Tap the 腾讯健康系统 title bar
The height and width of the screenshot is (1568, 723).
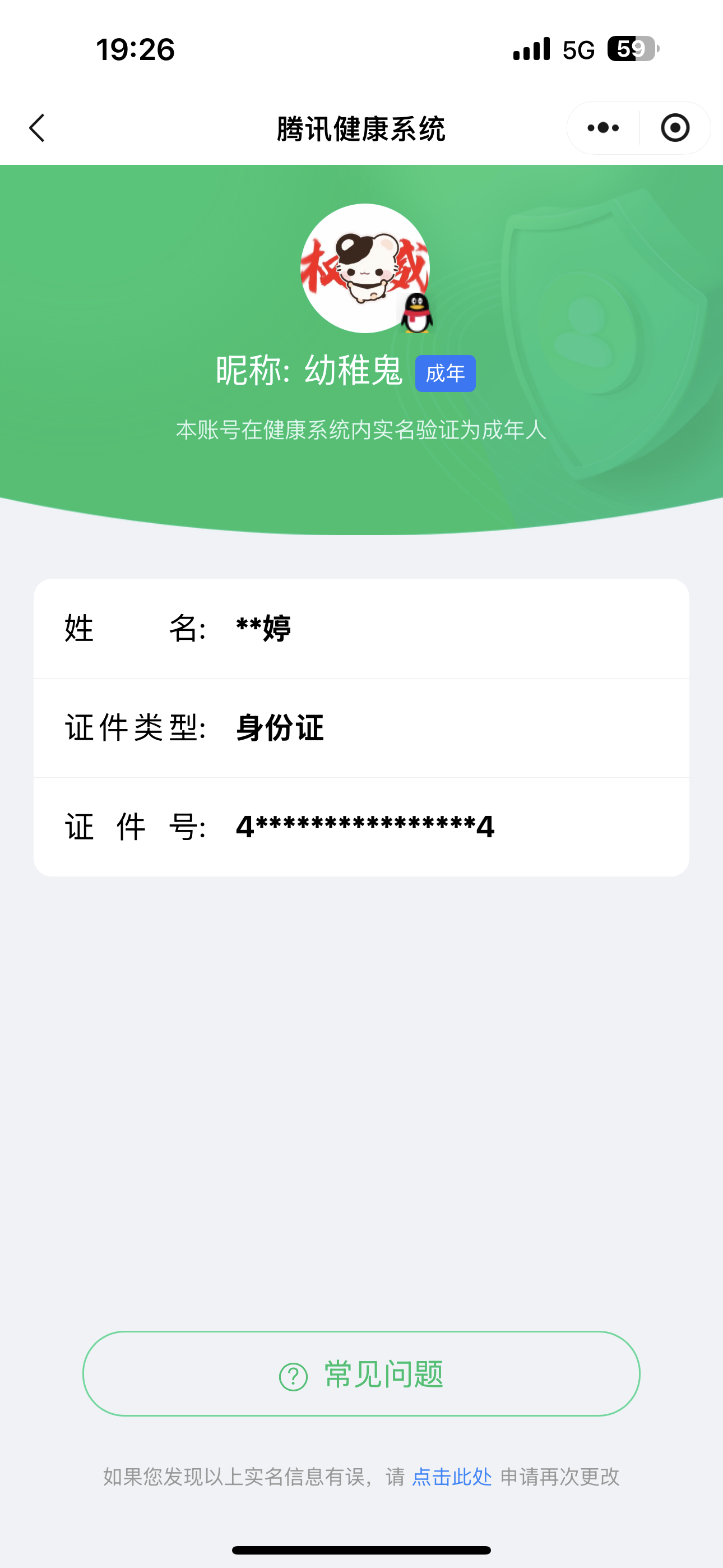361,128
